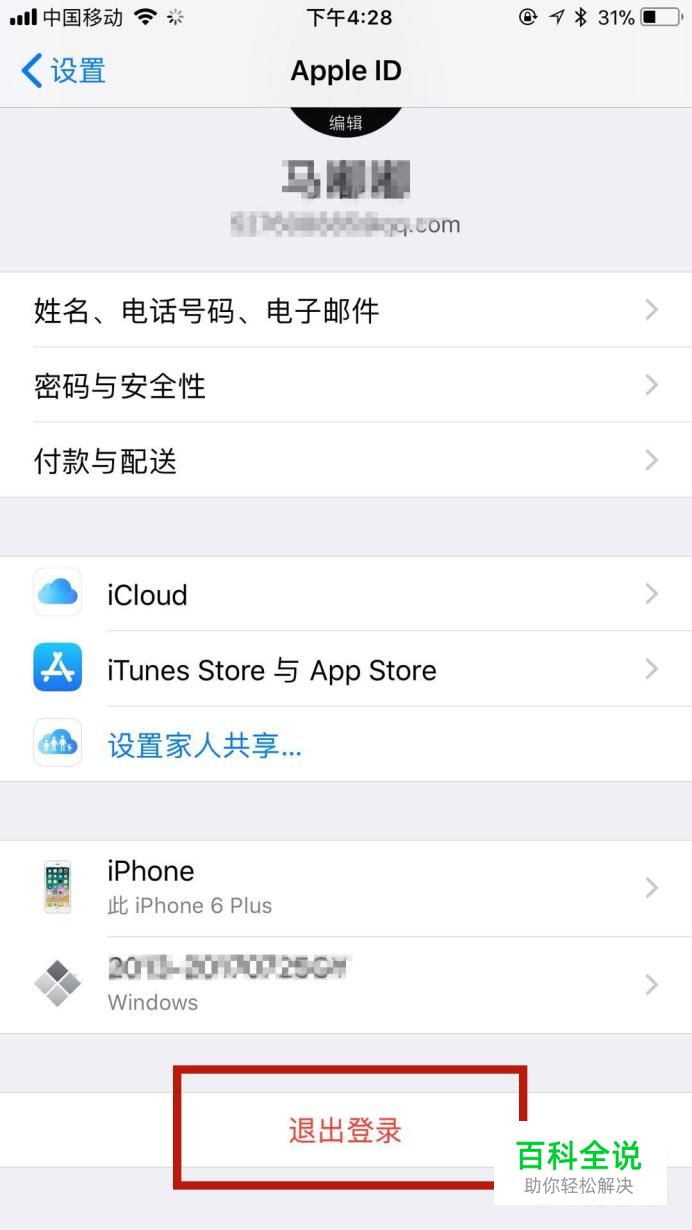692x1230 pixels.
Task: Open iCloud settings
Action: click(346, 594)
